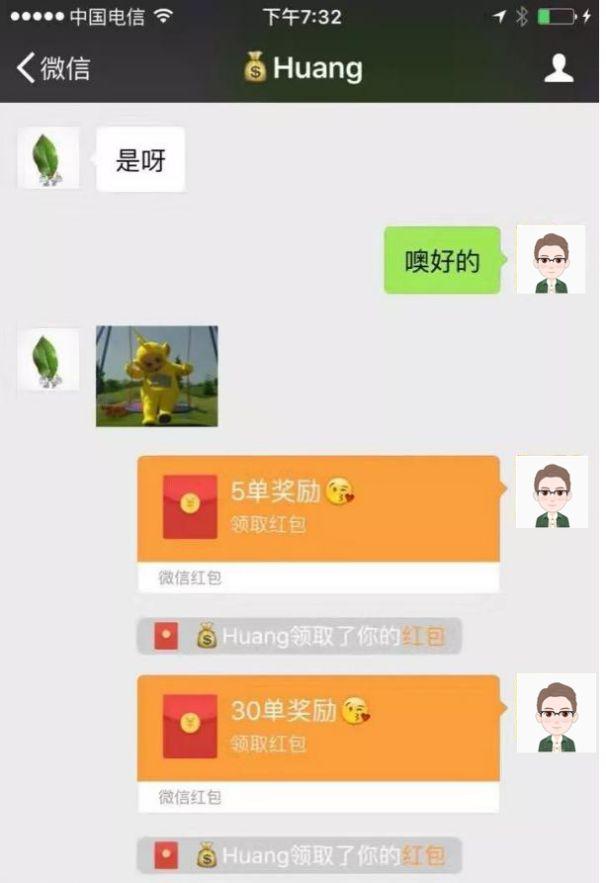Open Huang's chat profile icon

(558, 68)
